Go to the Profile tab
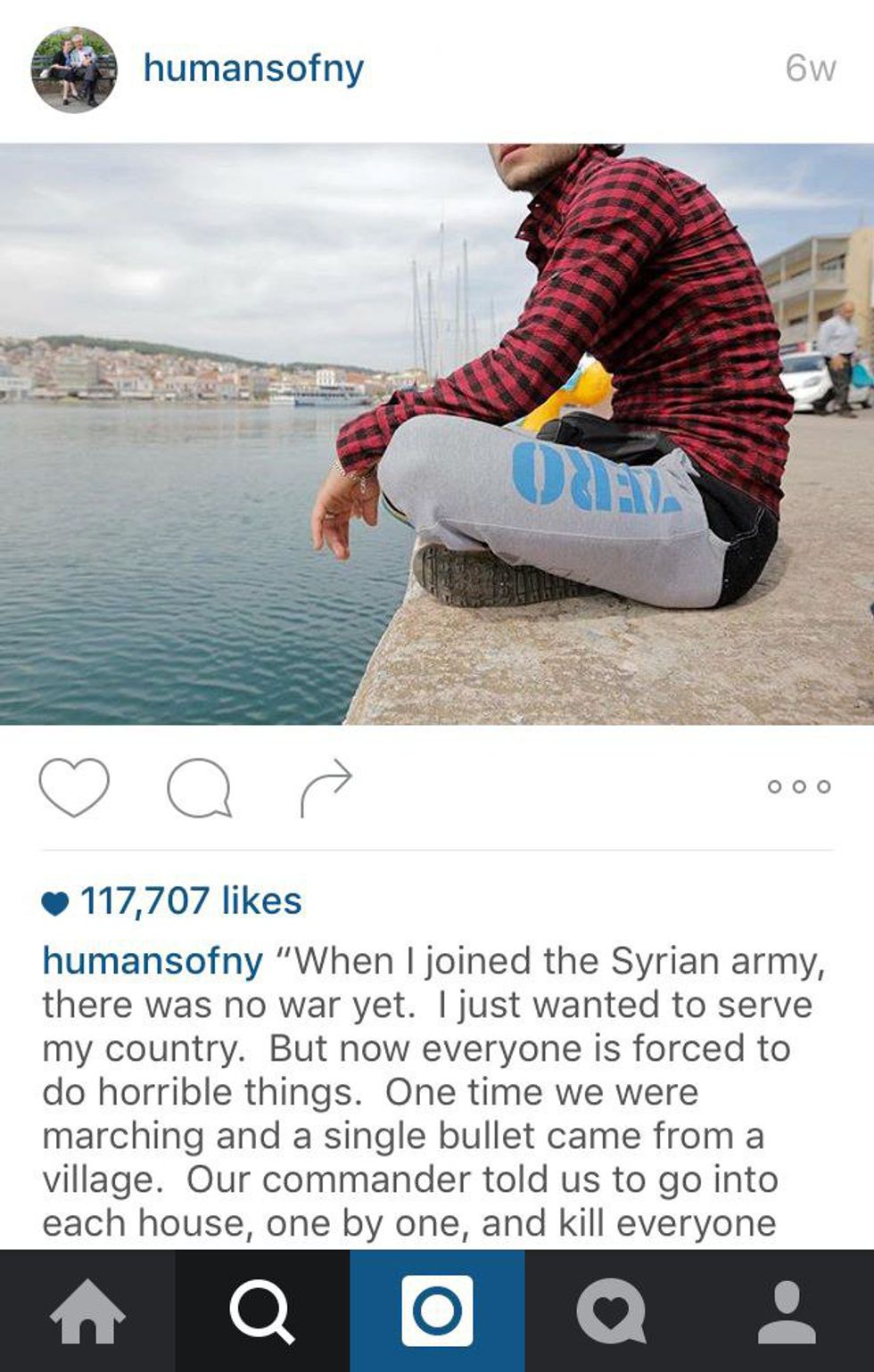Viewport: 874px width, 1372px height. [x=787, y=1310]
